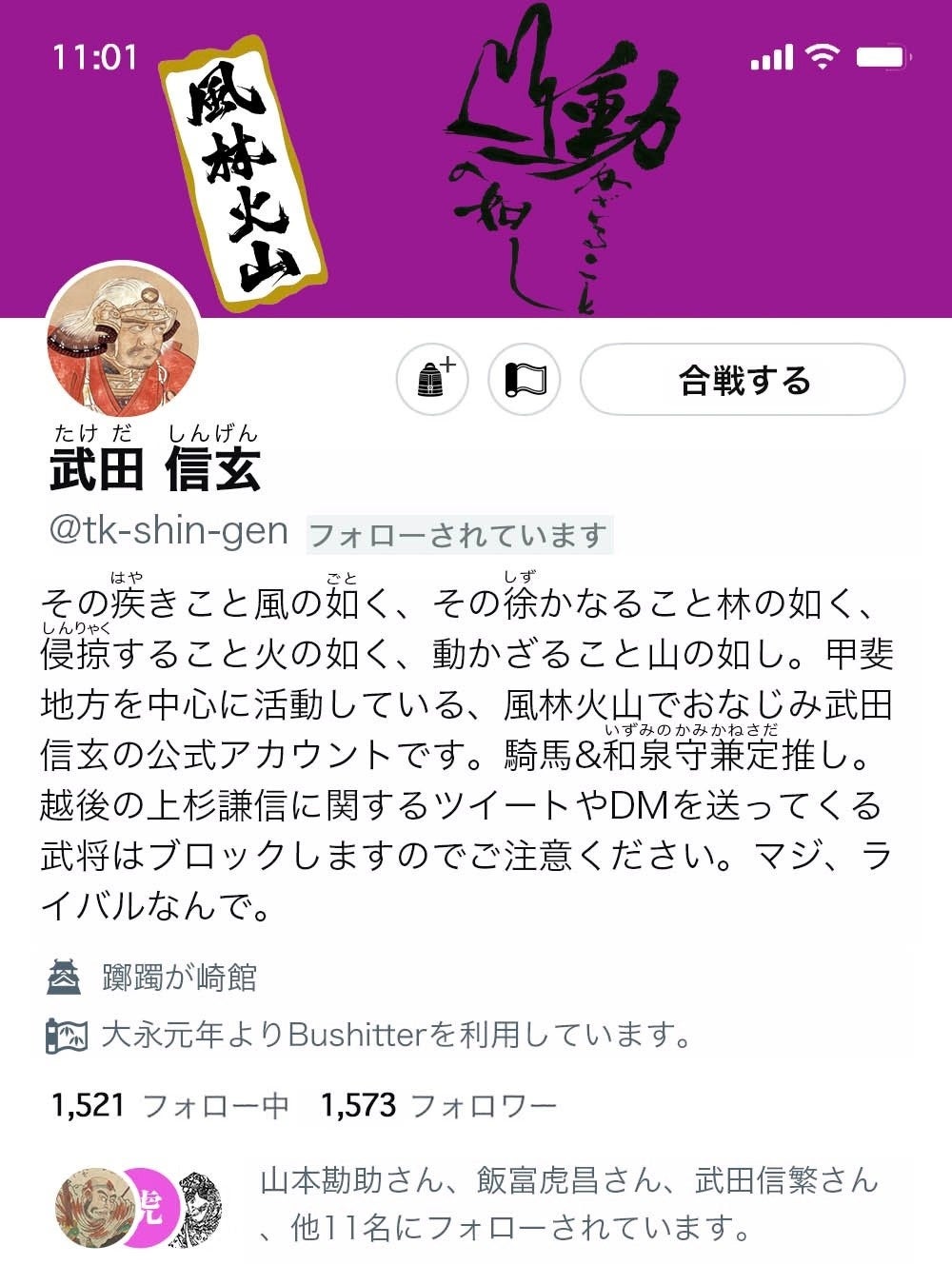Tap the bell icon with plus sign
Screen dimensions: 952x1265
click(432, 380)
